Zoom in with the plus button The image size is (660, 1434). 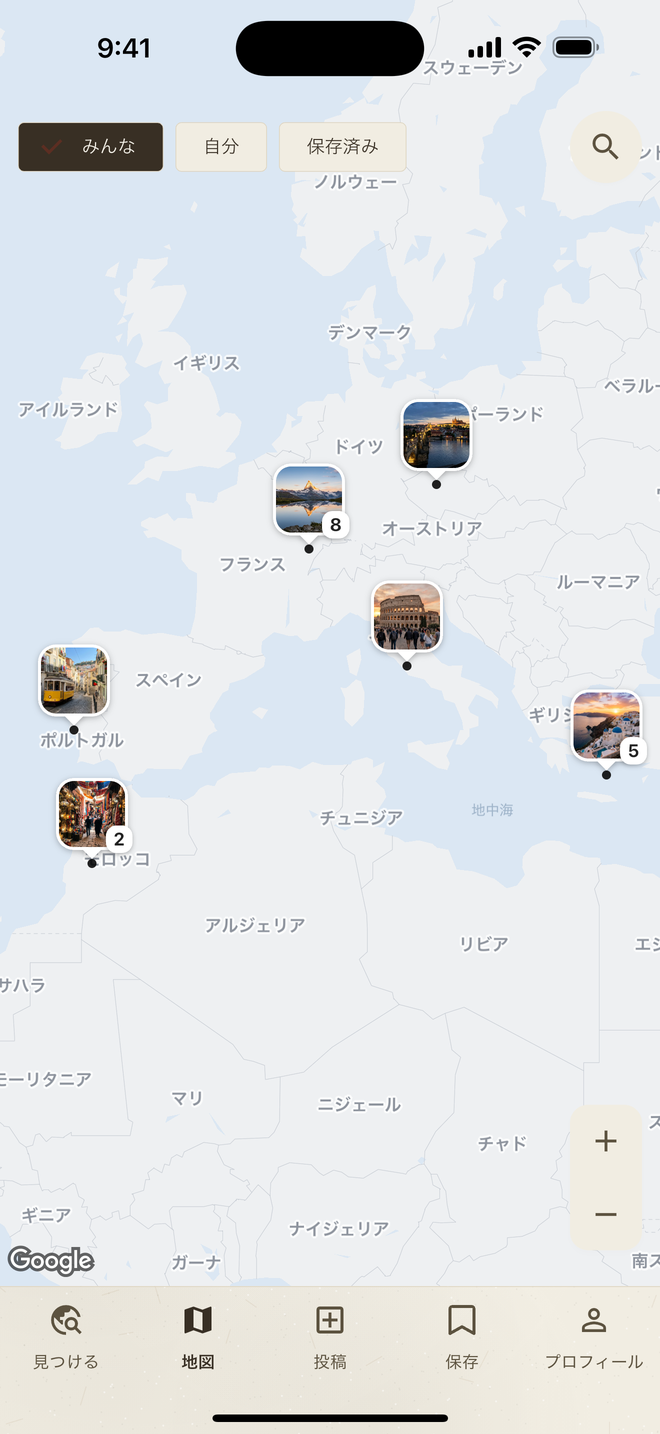pyautogui.click(x=606, y=1141)
